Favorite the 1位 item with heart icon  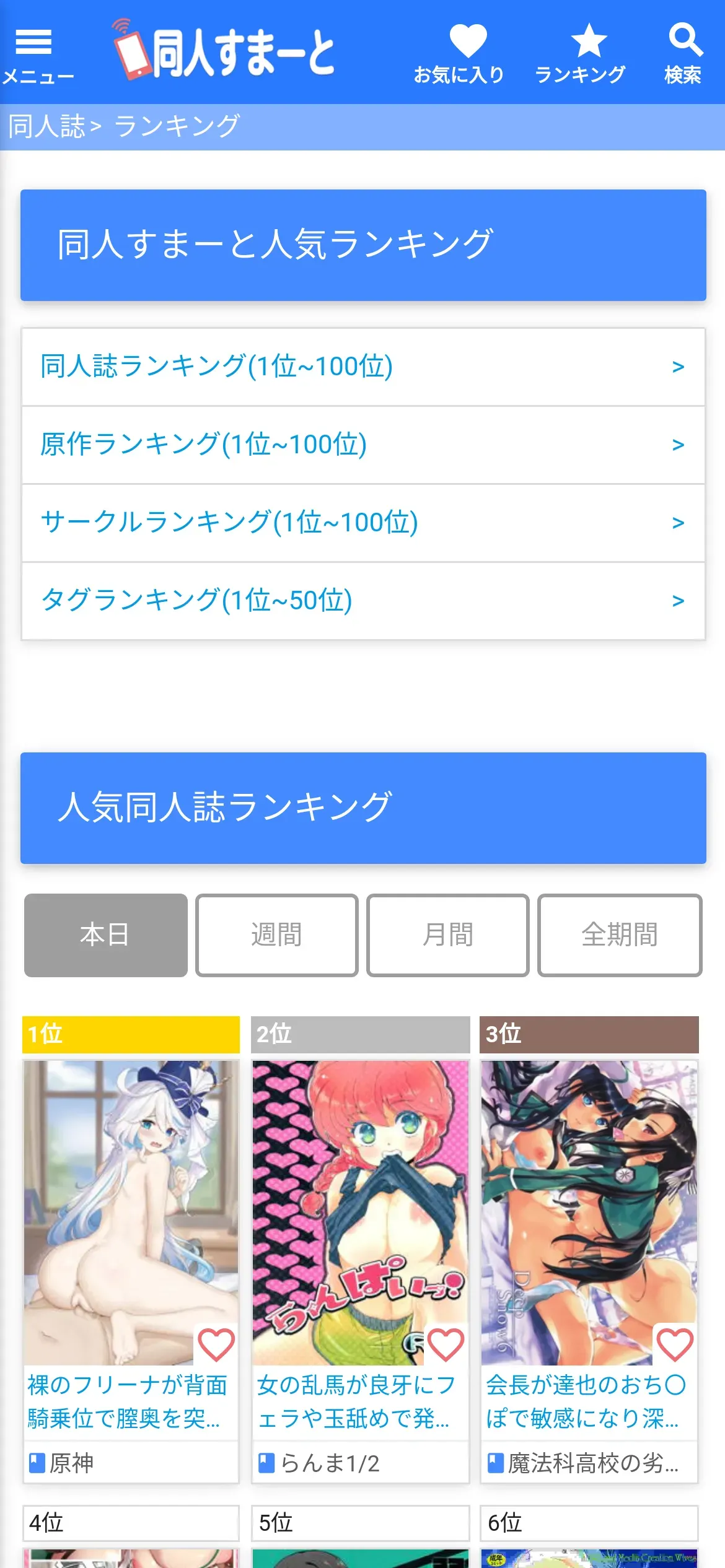click(216, 1344)
